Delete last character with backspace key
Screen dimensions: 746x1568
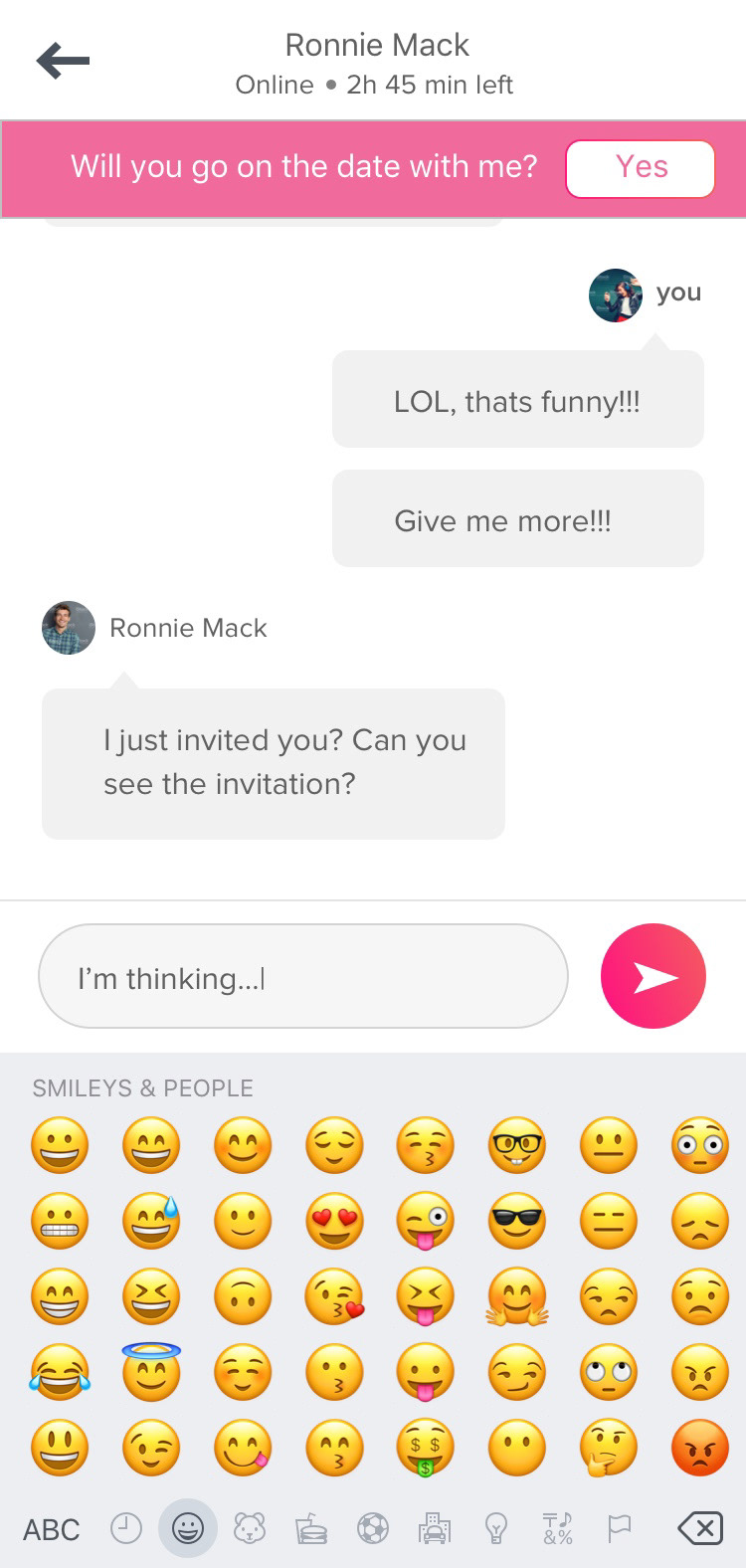point(699,1528)
